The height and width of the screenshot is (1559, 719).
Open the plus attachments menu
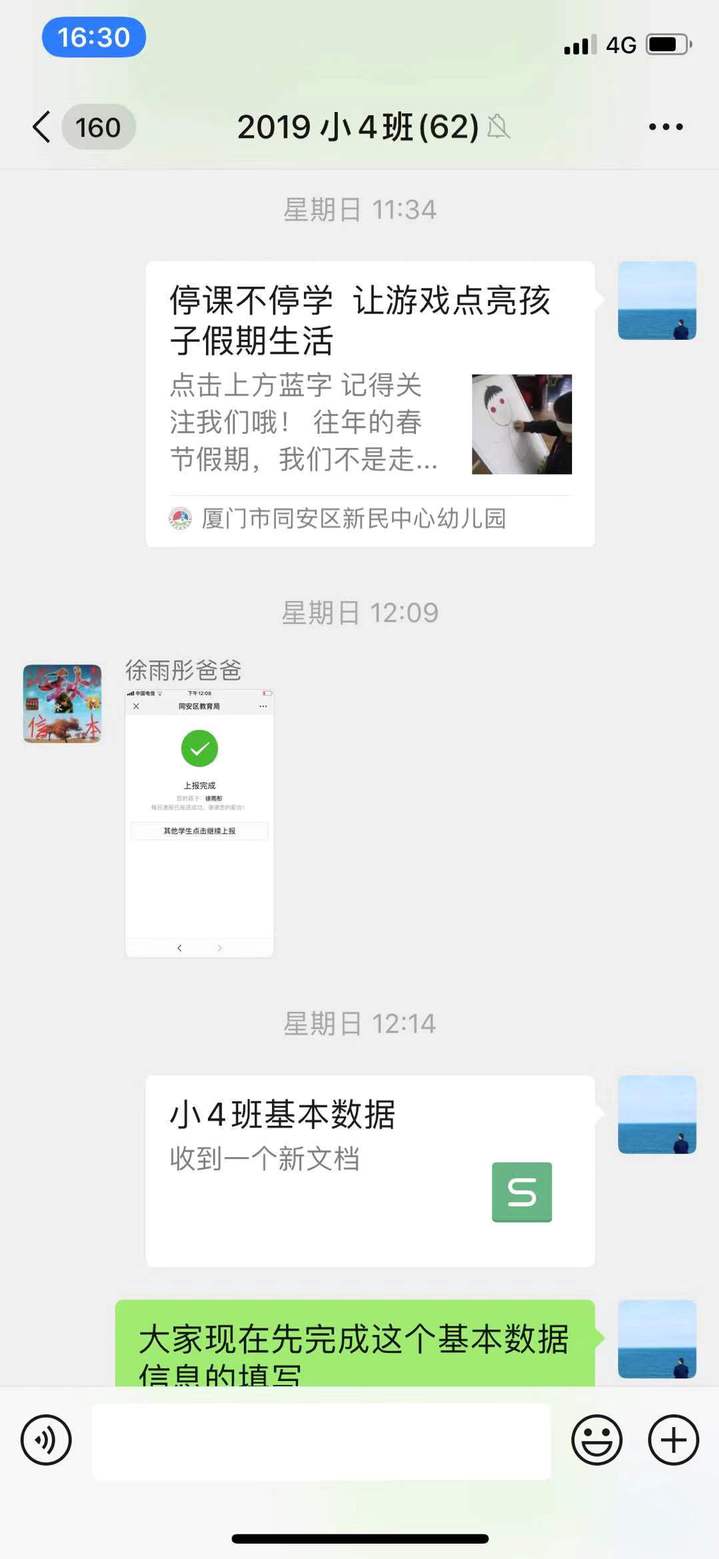pyautogui.click(x=673, y=1441)
